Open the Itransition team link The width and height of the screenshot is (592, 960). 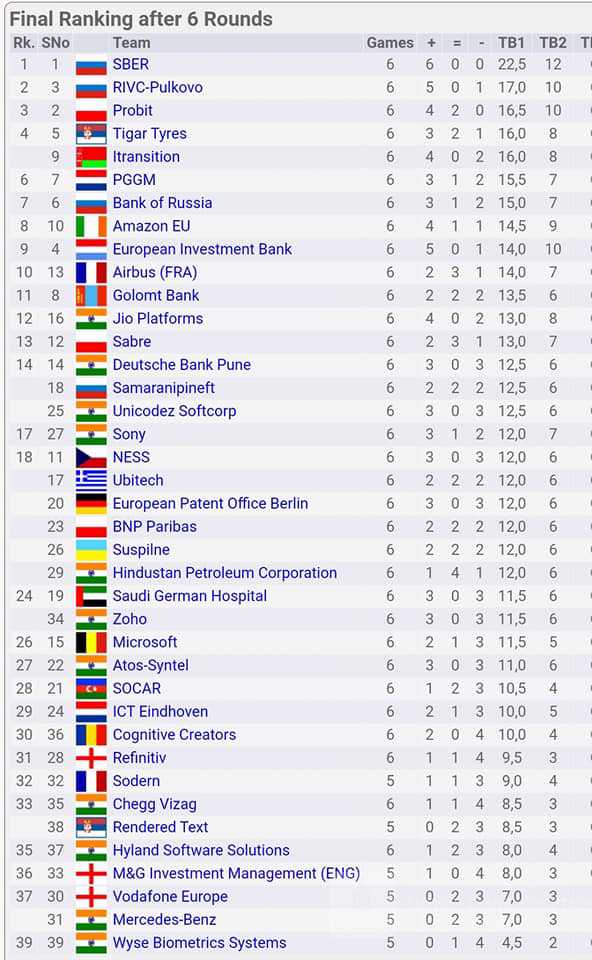[146, 157]
